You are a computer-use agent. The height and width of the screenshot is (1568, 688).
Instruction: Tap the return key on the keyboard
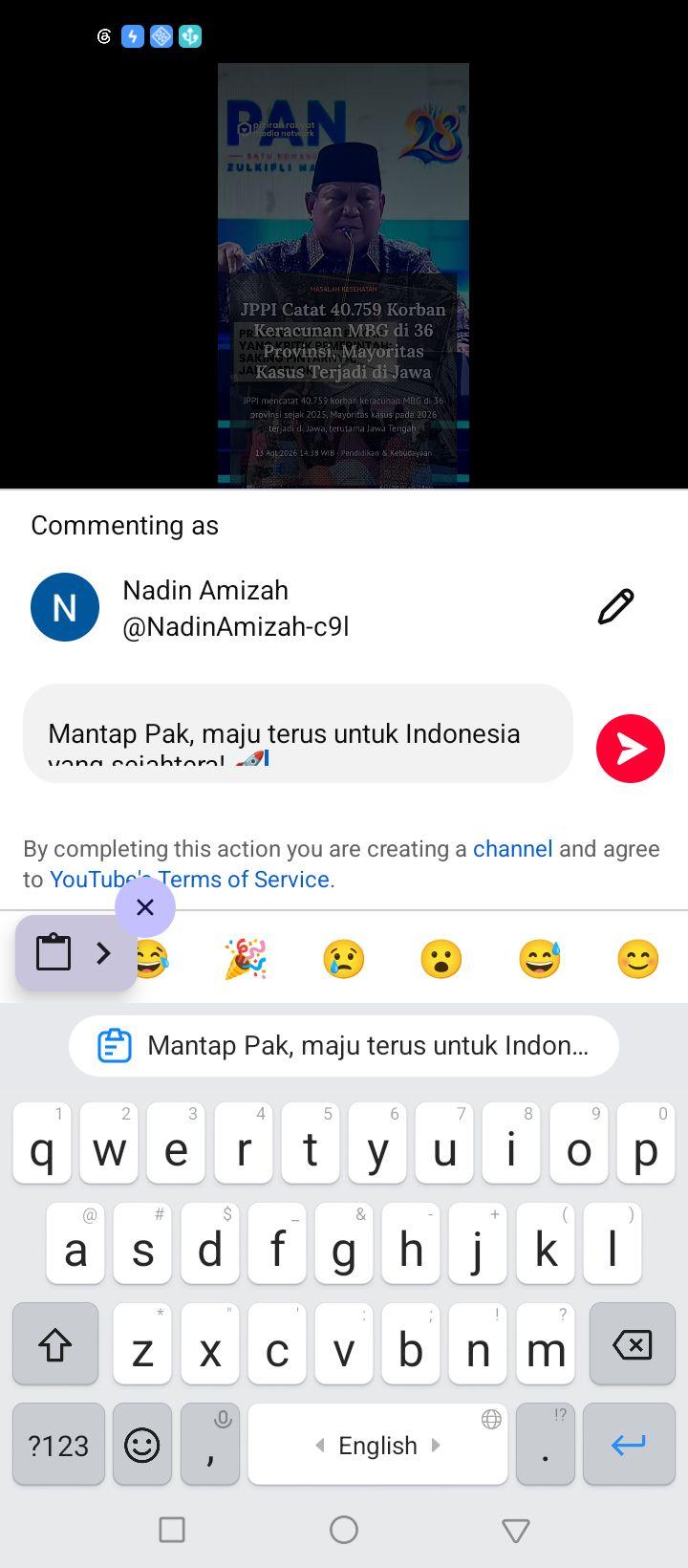pyautogui.click(x=629, y=1445)
